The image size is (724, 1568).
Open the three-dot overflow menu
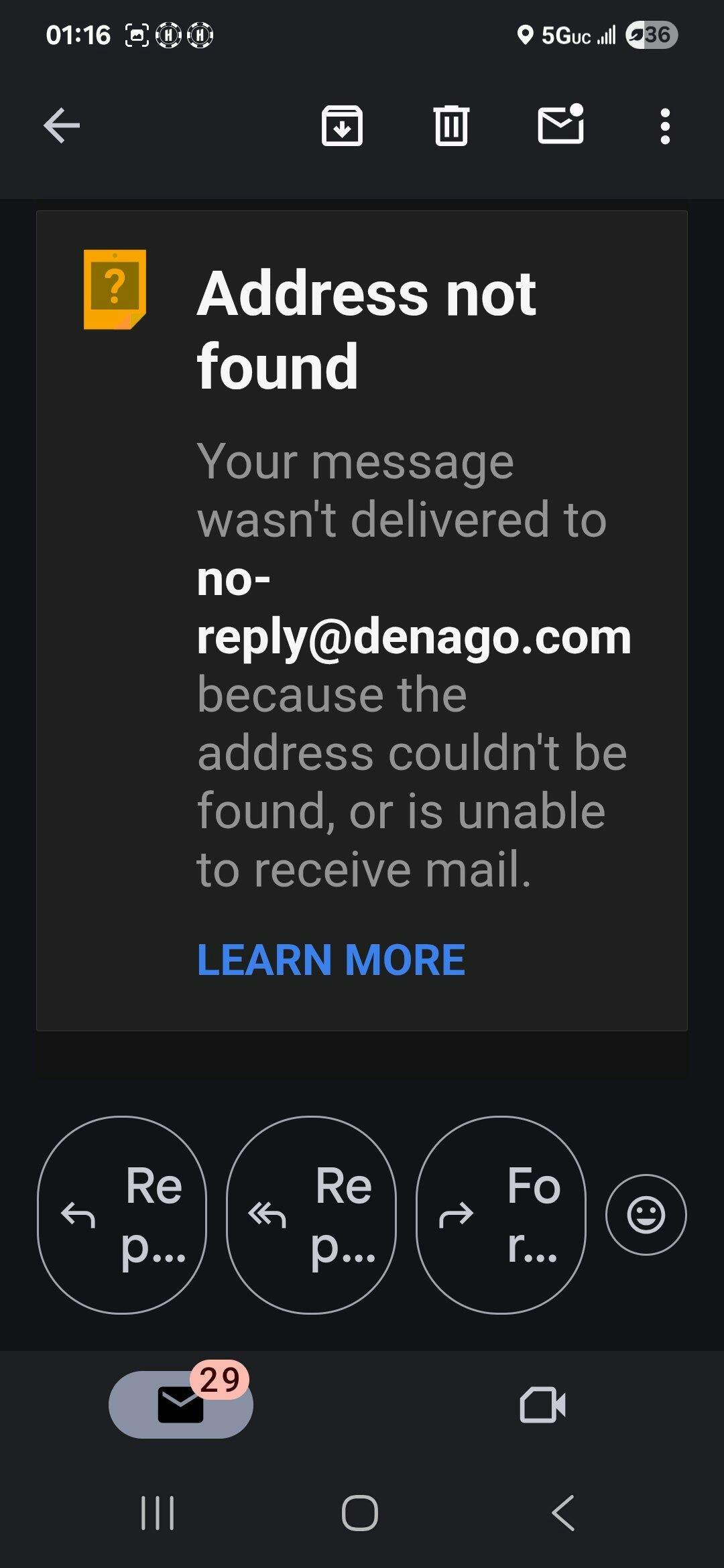click(x=665, y=126)
